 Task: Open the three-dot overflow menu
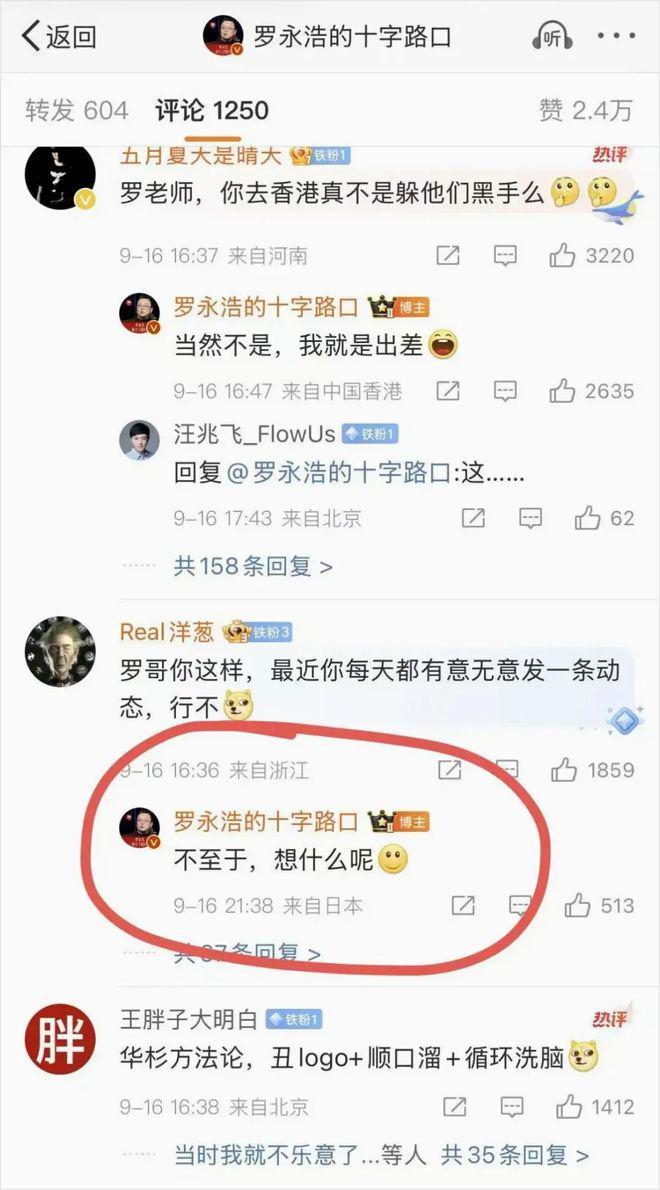point(616,36)
